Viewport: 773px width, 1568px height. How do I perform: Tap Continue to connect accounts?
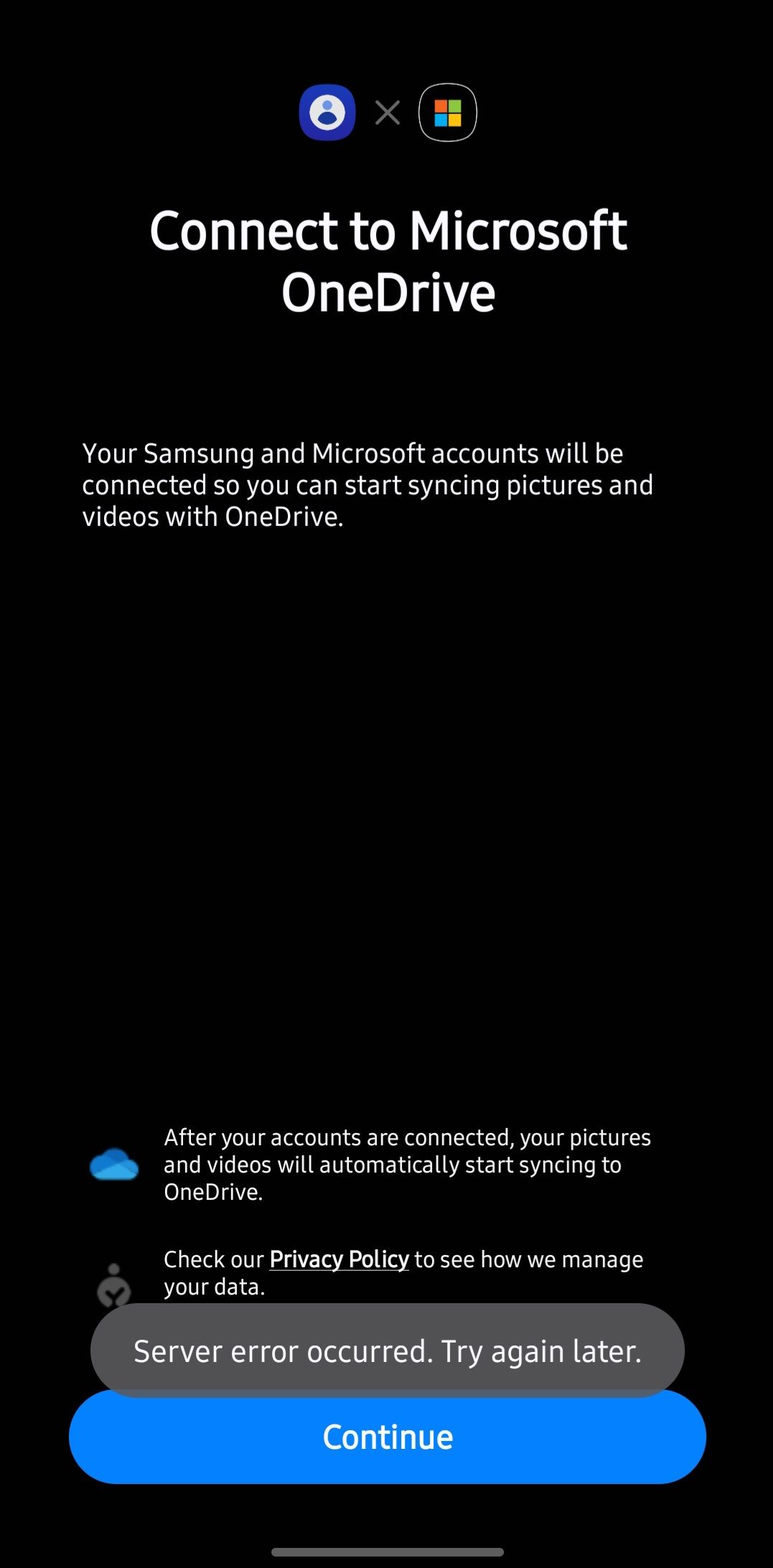click(x=387, y=1437)
